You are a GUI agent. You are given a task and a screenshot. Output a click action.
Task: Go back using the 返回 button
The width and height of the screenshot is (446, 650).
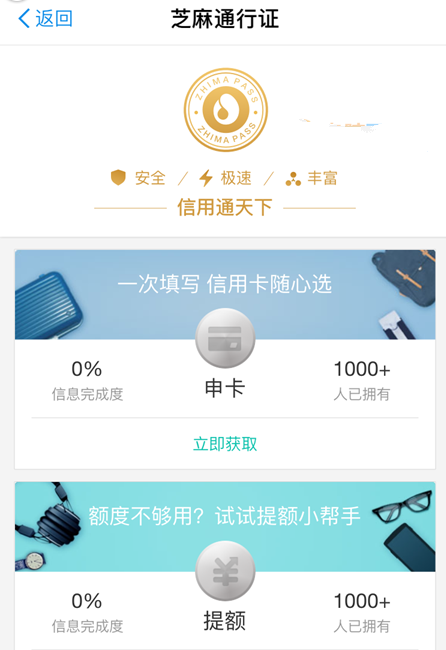(46, 19)
